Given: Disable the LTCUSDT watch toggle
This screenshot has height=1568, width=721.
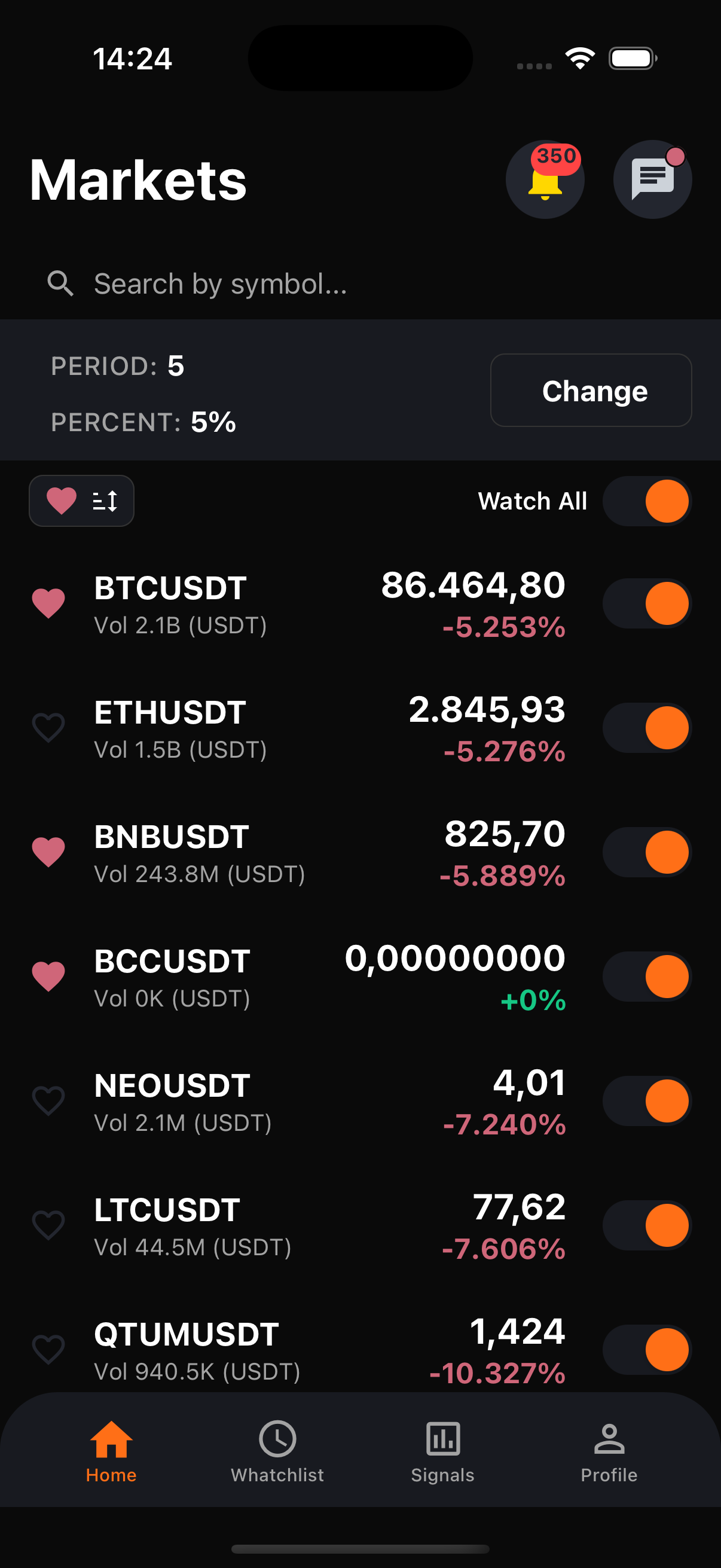Looking at the screenshot, I should tap(647, 1225).
